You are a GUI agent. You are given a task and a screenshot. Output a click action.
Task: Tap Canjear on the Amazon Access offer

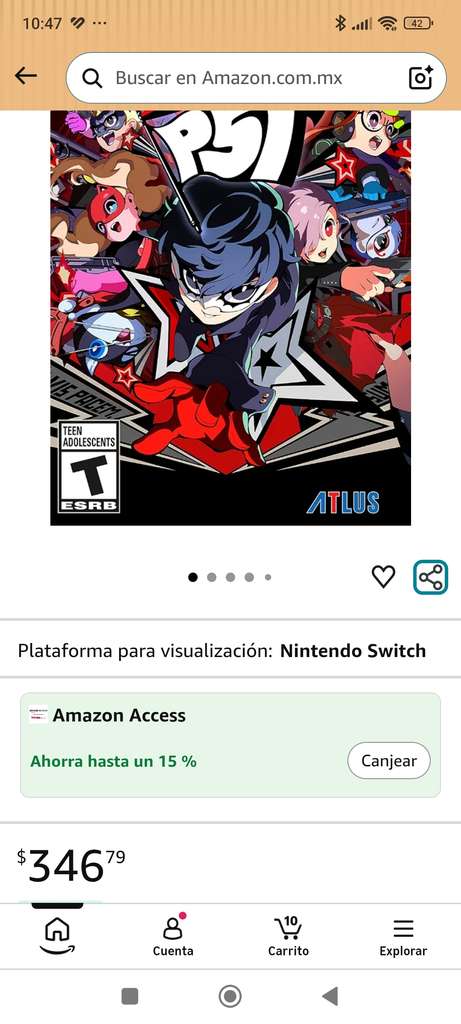coord(389,761)
